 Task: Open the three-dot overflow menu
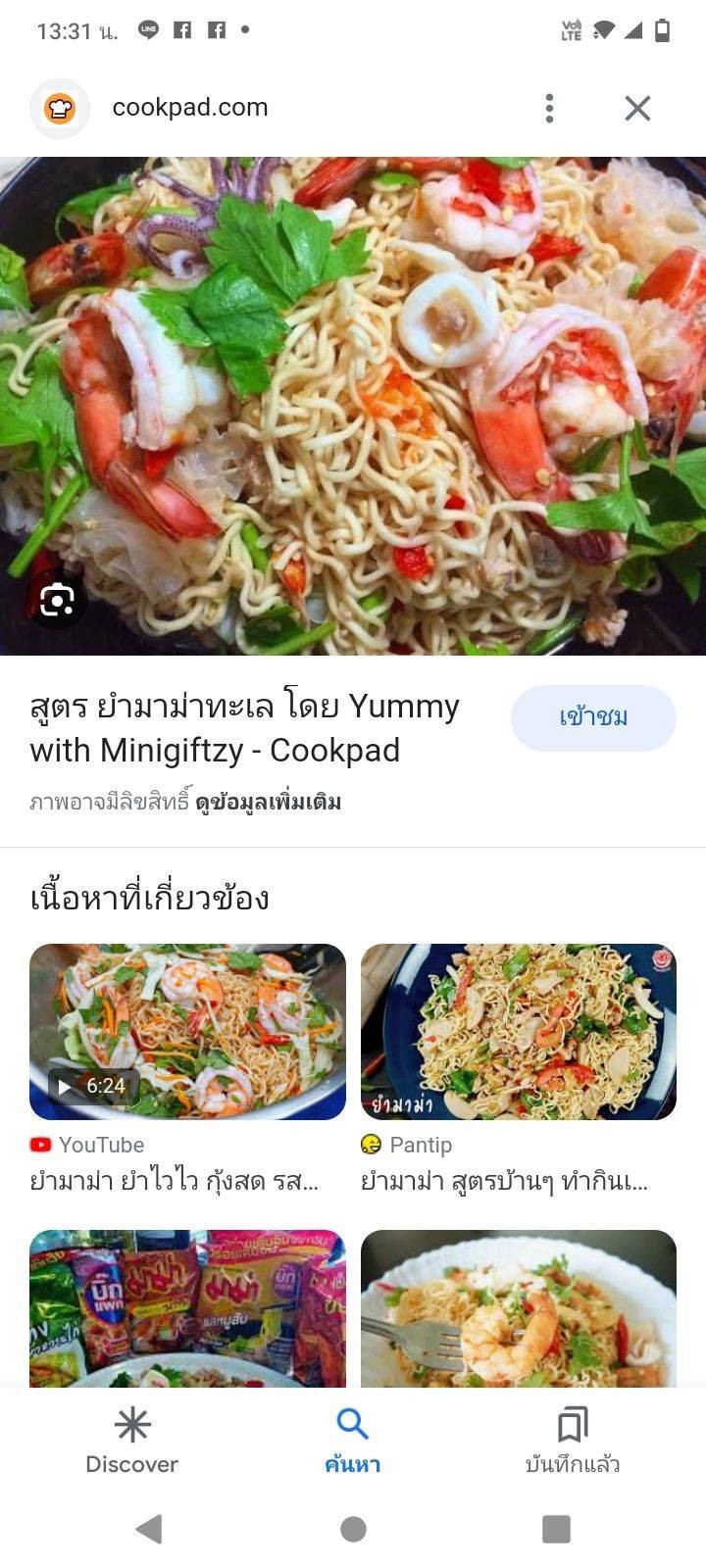tap(549, 108)
